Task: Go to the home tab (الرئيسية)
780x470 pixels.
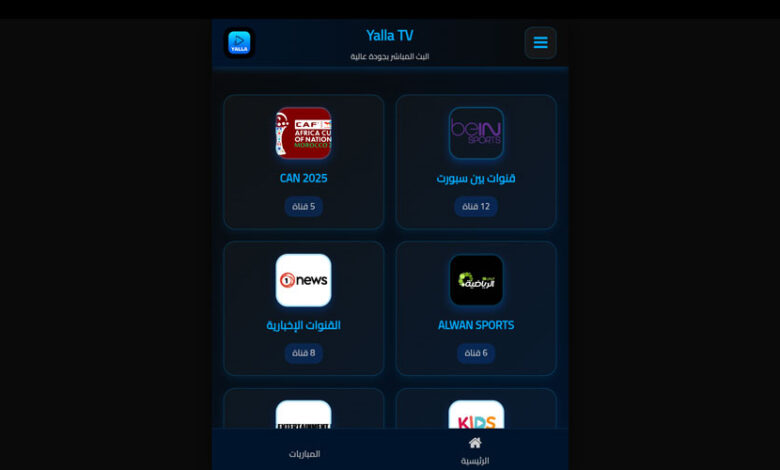Action: click(475, 450)
